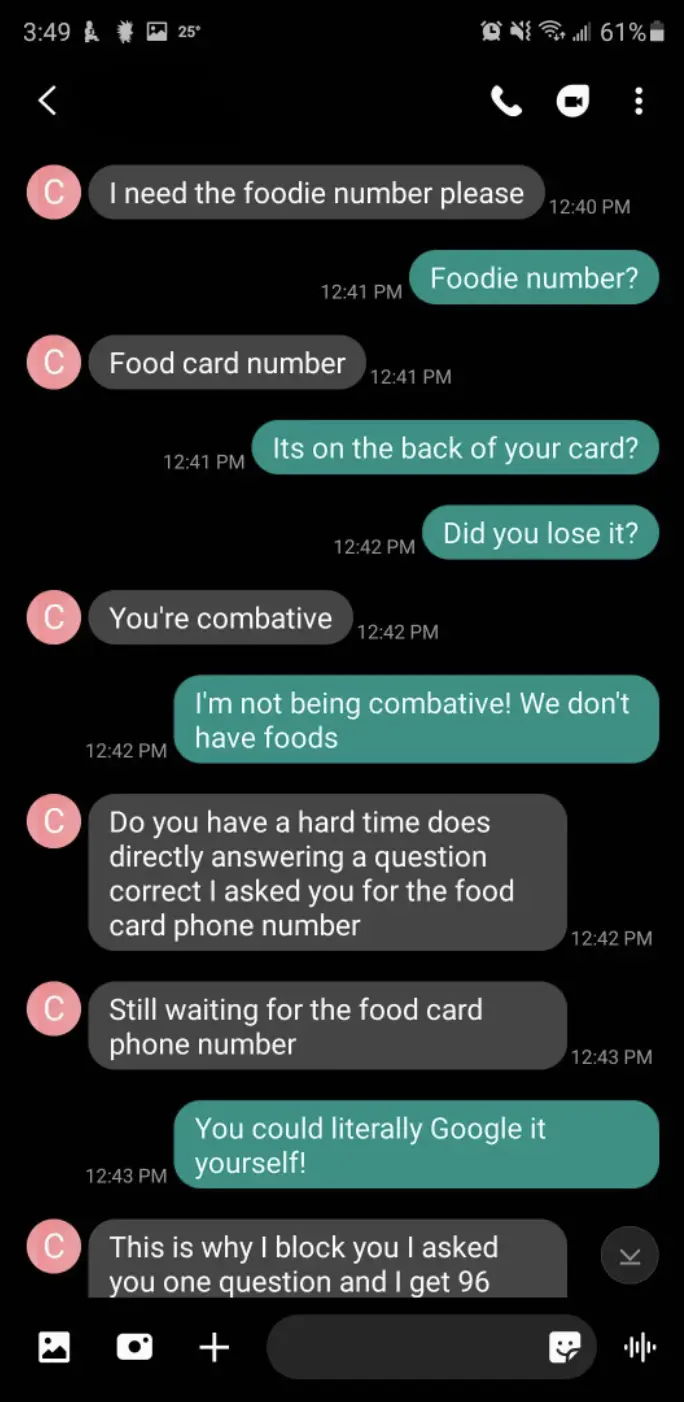Open the plus attachments menu
Viewport: 684px width, 1402px height.
point(214,1347)
